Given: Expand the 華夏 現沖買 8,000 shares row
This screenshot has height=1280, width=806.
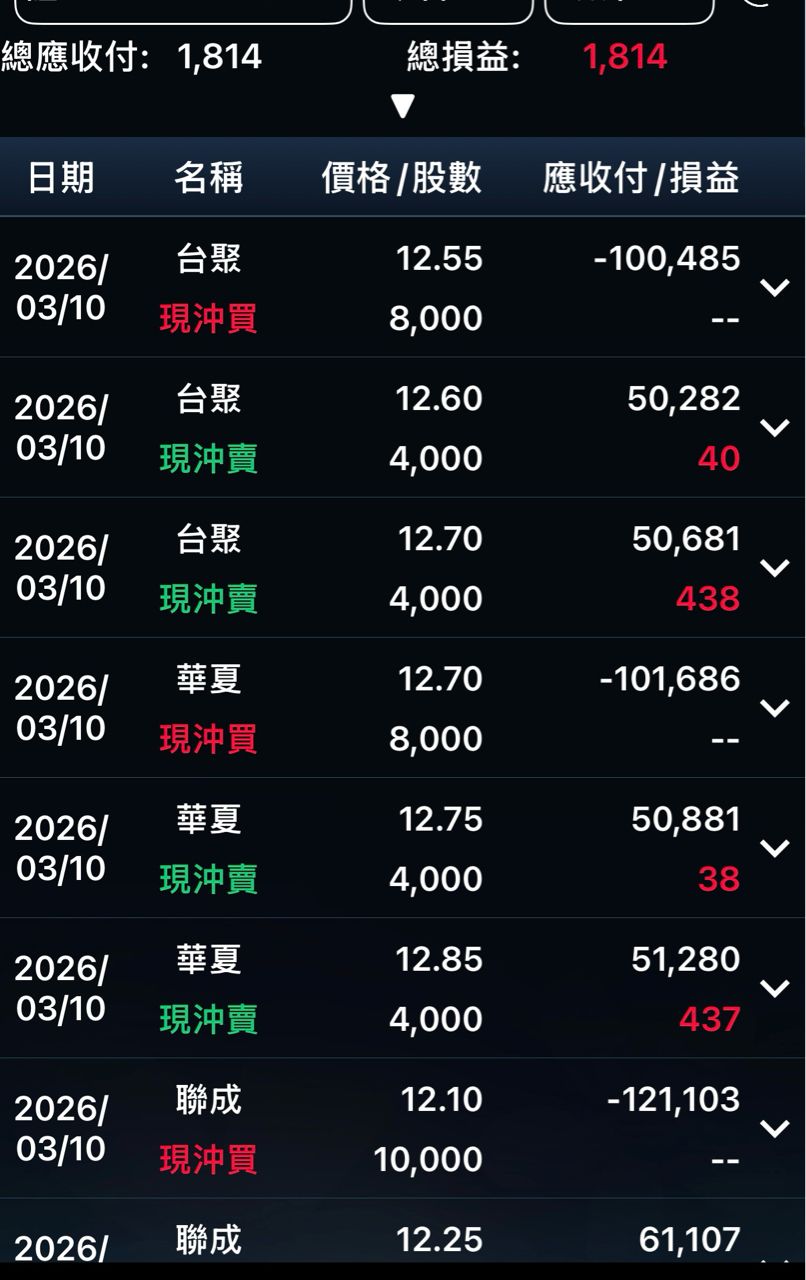Looking at the screenshot, I should (775, 708).
